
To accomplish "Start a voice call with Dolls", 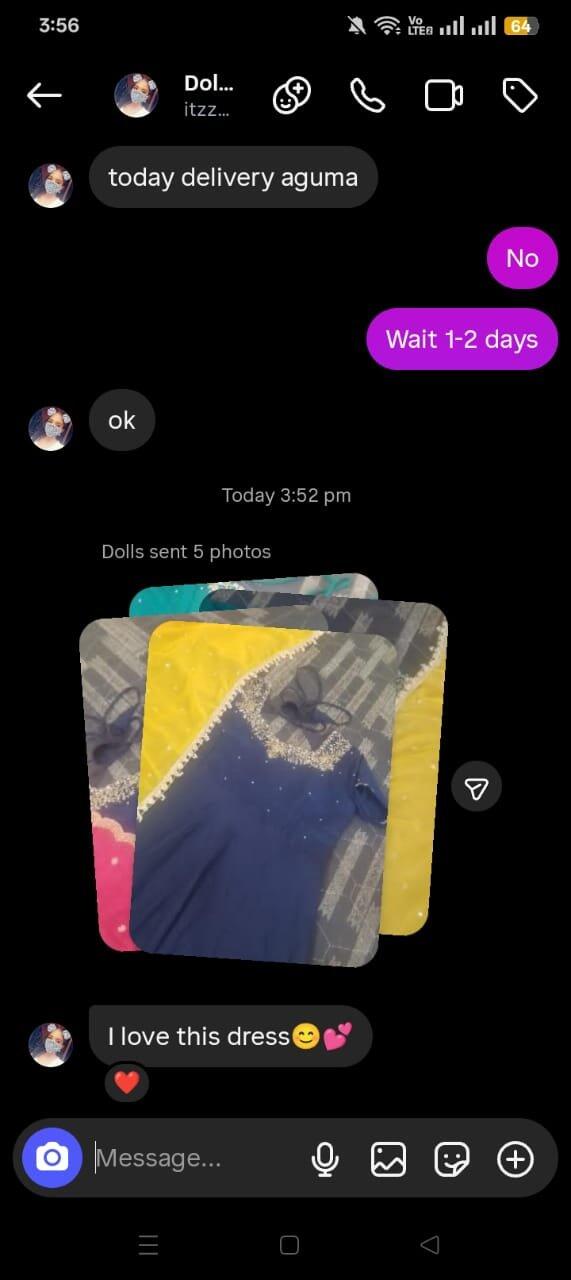I will (x=367, y=96).
